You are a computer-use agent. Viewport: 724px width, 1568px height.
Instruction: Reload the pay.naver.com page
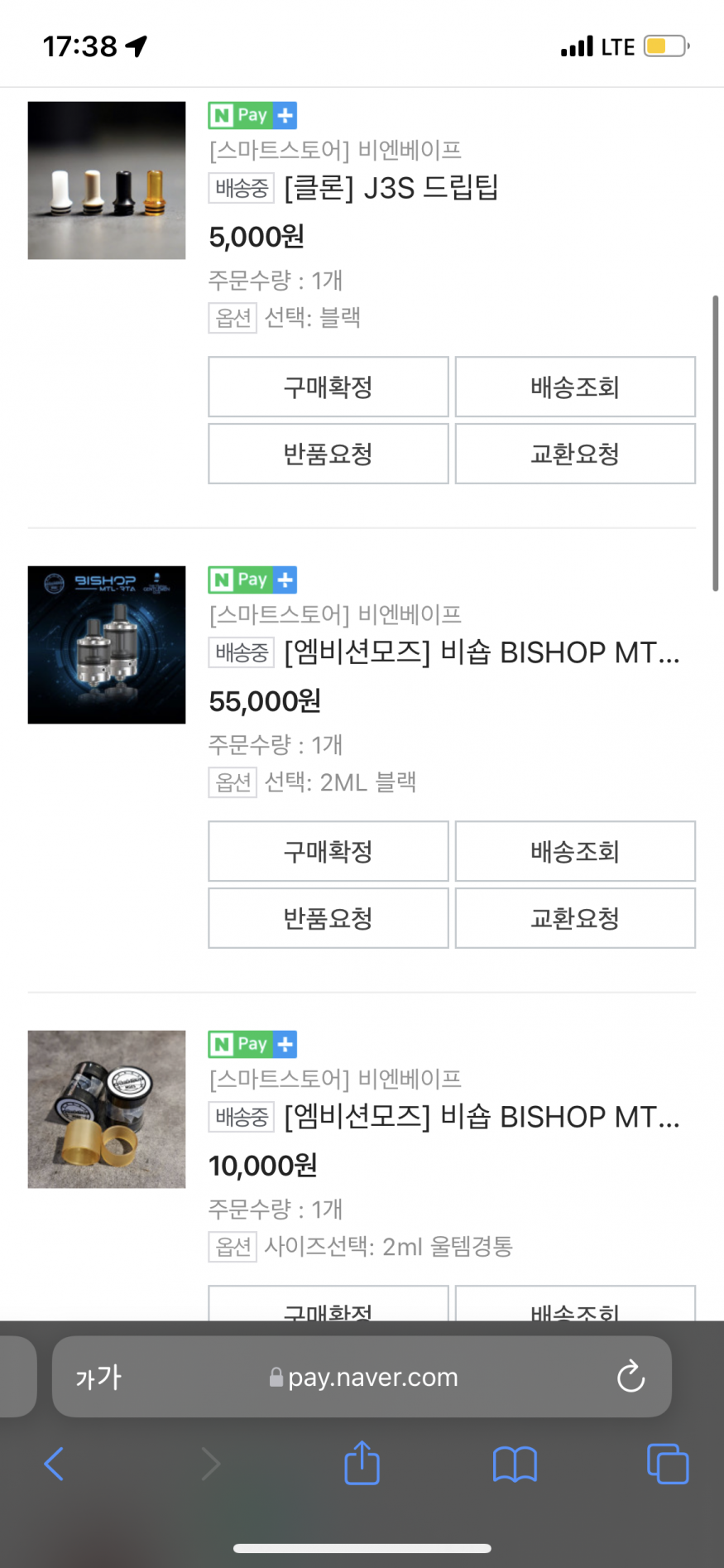[631, 1377]
